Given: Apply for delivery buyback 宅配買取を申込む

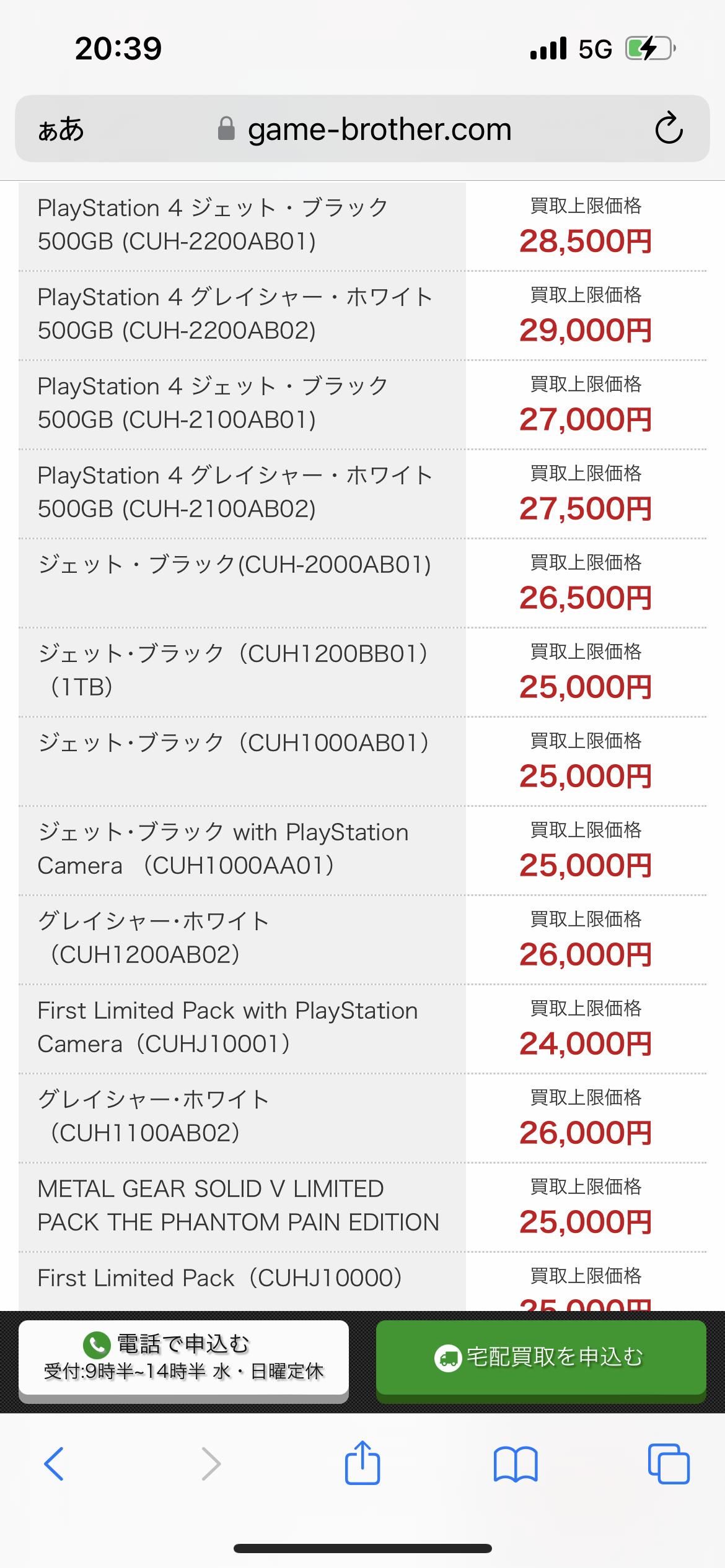Looking at the screenshot, I should [541, 1358].
